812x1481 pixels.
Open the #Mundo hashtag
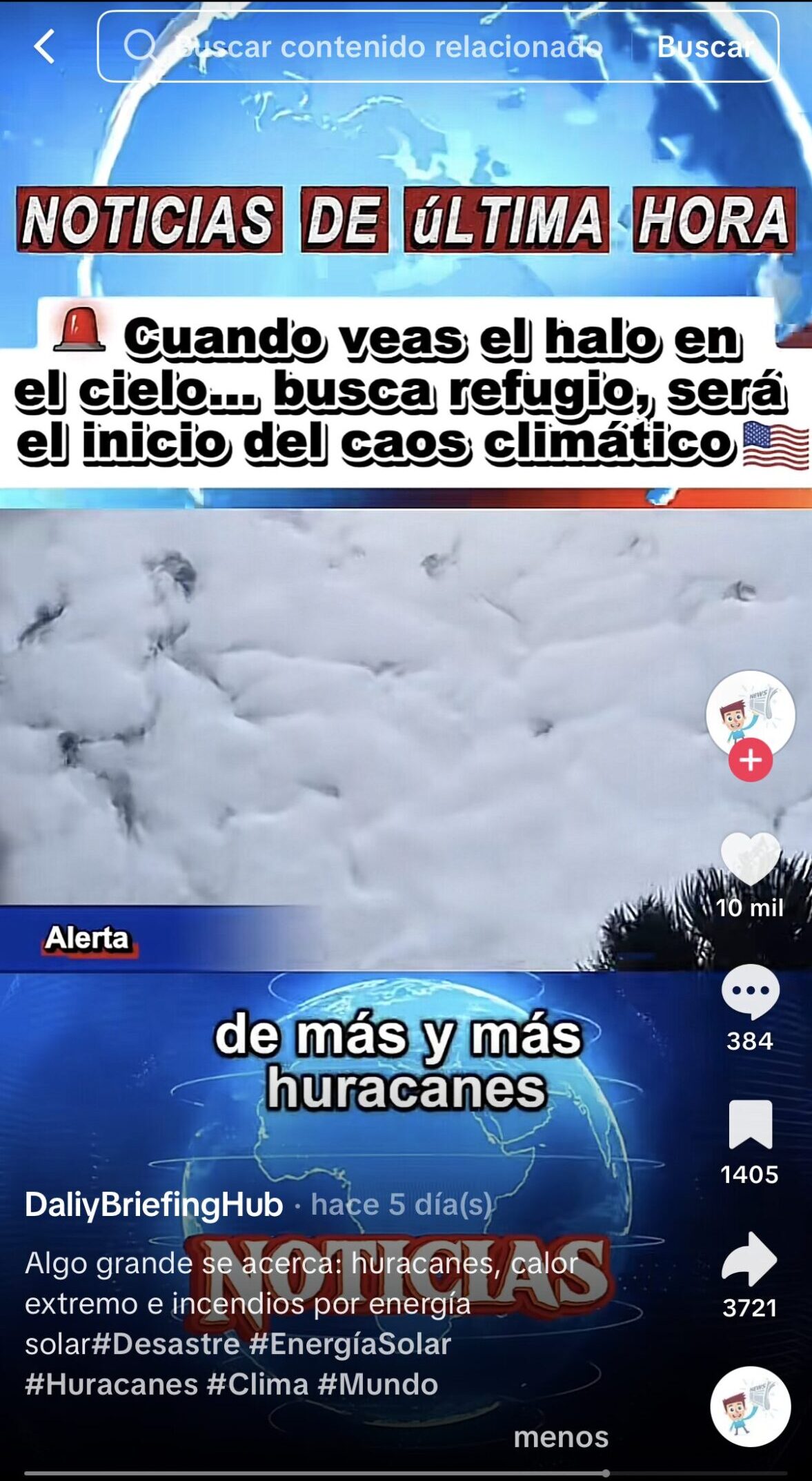click(x=378, y=1384)
